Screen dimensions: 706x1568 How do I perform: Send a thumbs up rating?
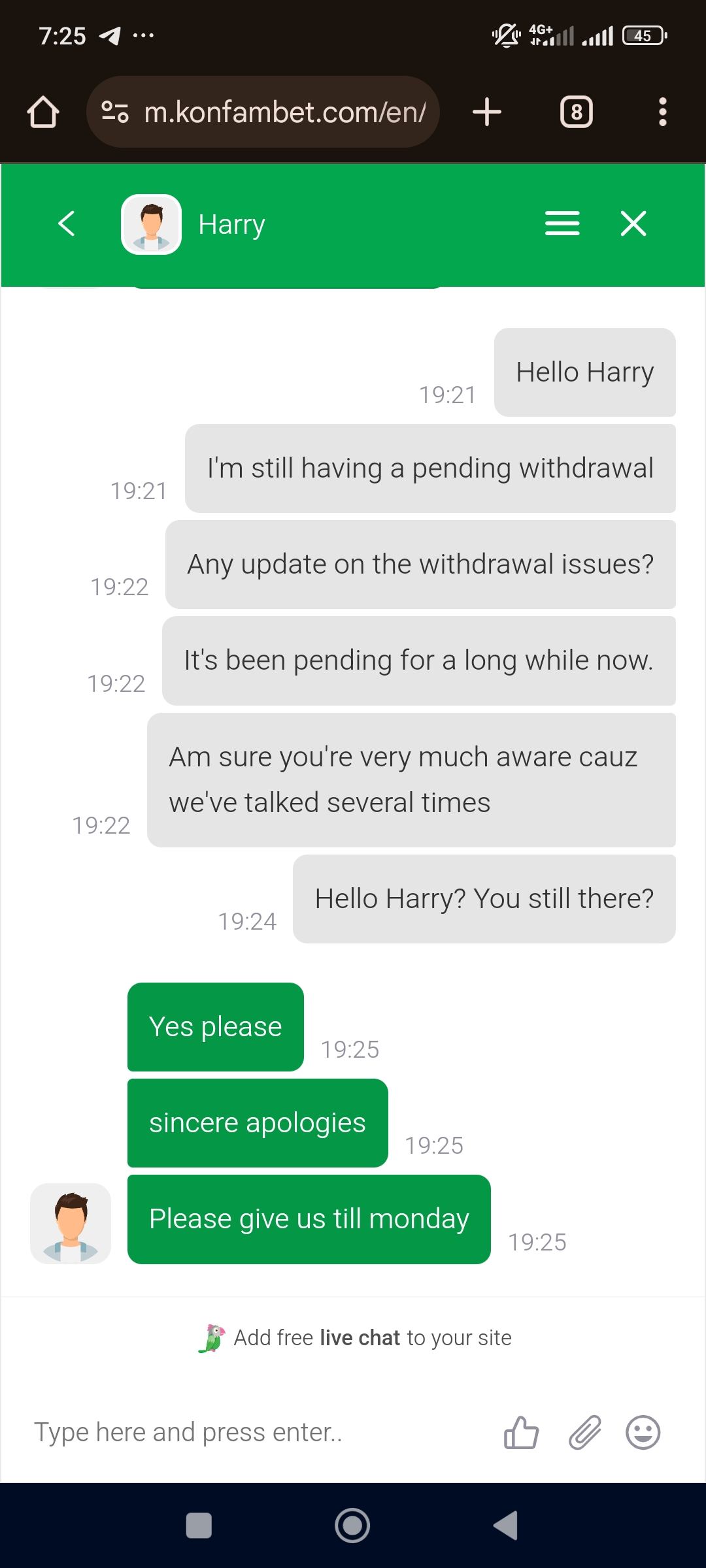521,1432
